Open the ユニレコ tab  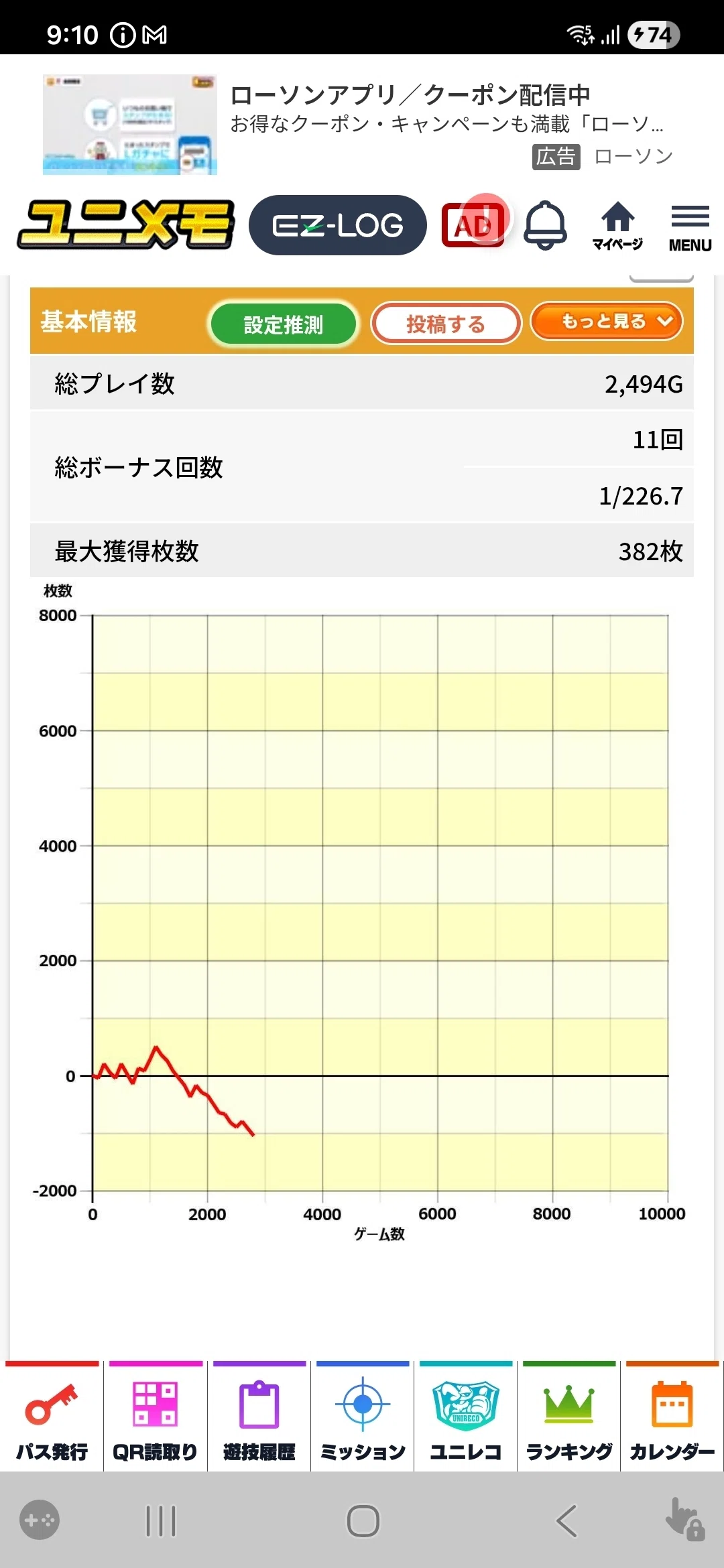click(x=466, y=1415)
